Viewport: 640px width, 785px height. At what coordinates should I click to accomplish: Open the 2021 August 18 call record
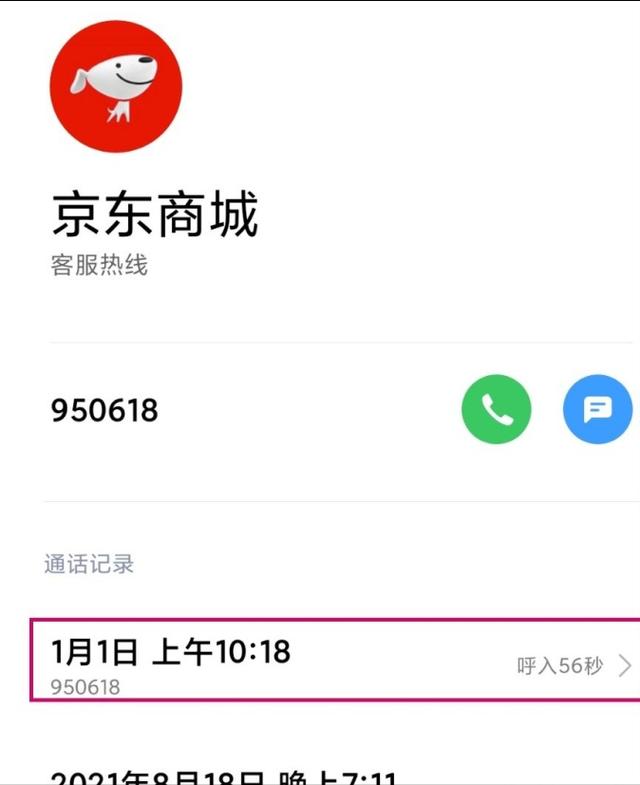pyautogui.click(x=224, y=775)
